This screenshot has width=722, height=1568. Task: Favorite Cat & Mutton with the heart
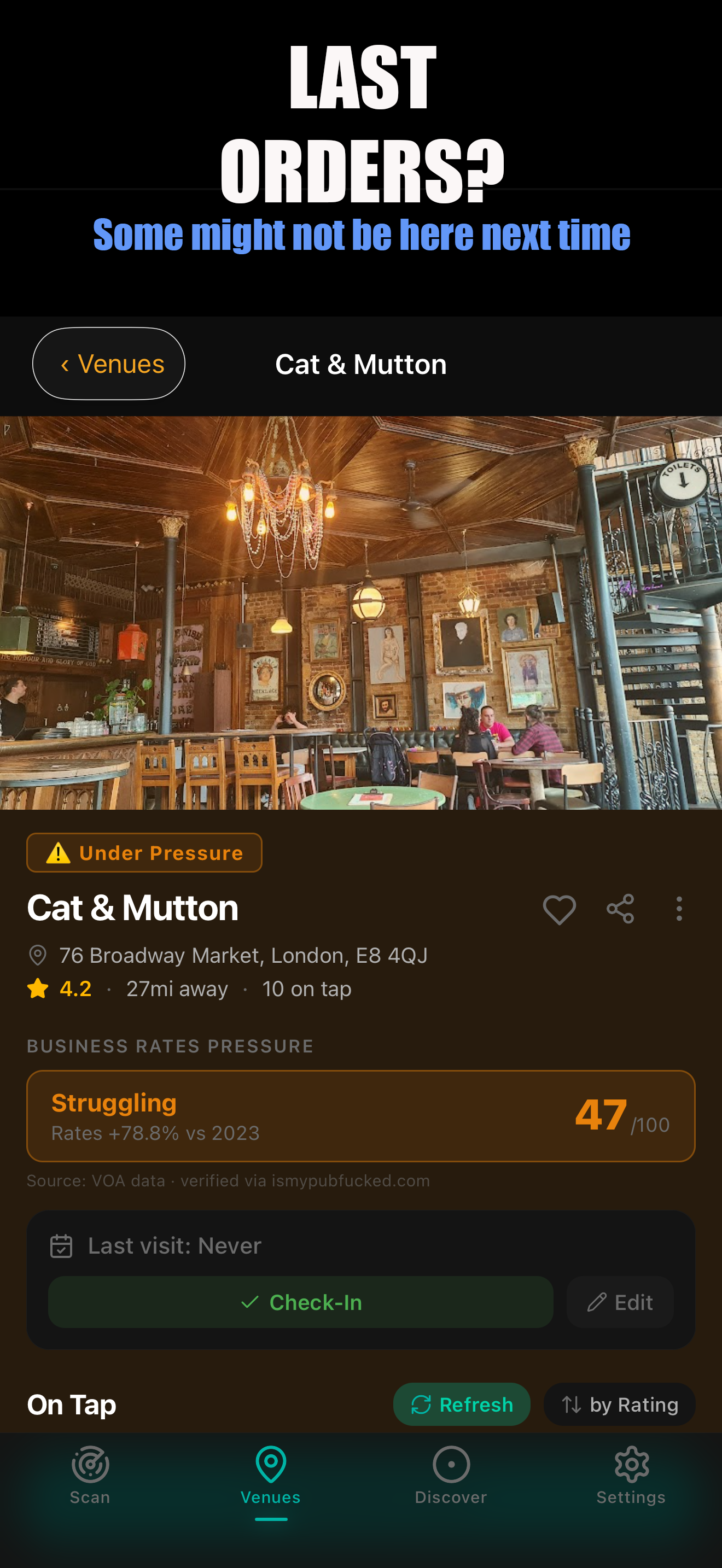(559, 909)
